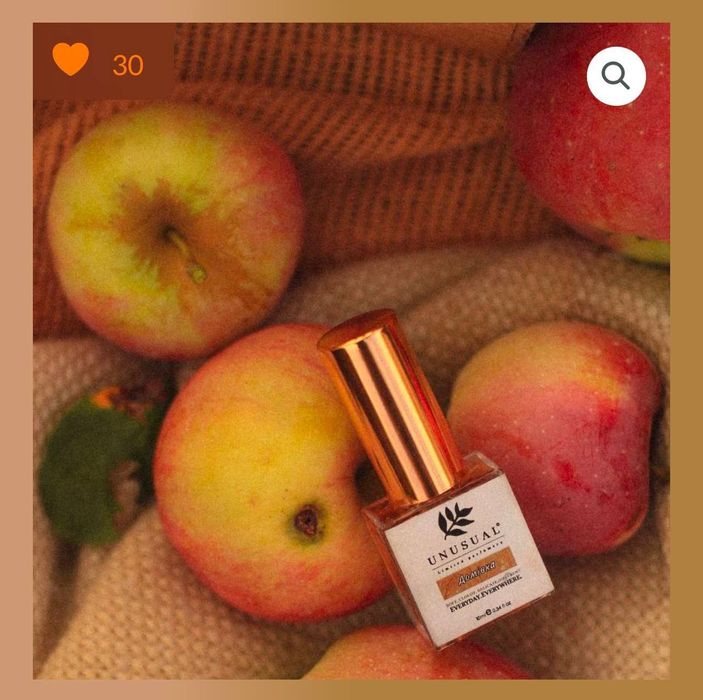Zoom the photo with the magnifier icon
This screenshot has height=700, width=703.
(x=616, y=76)
